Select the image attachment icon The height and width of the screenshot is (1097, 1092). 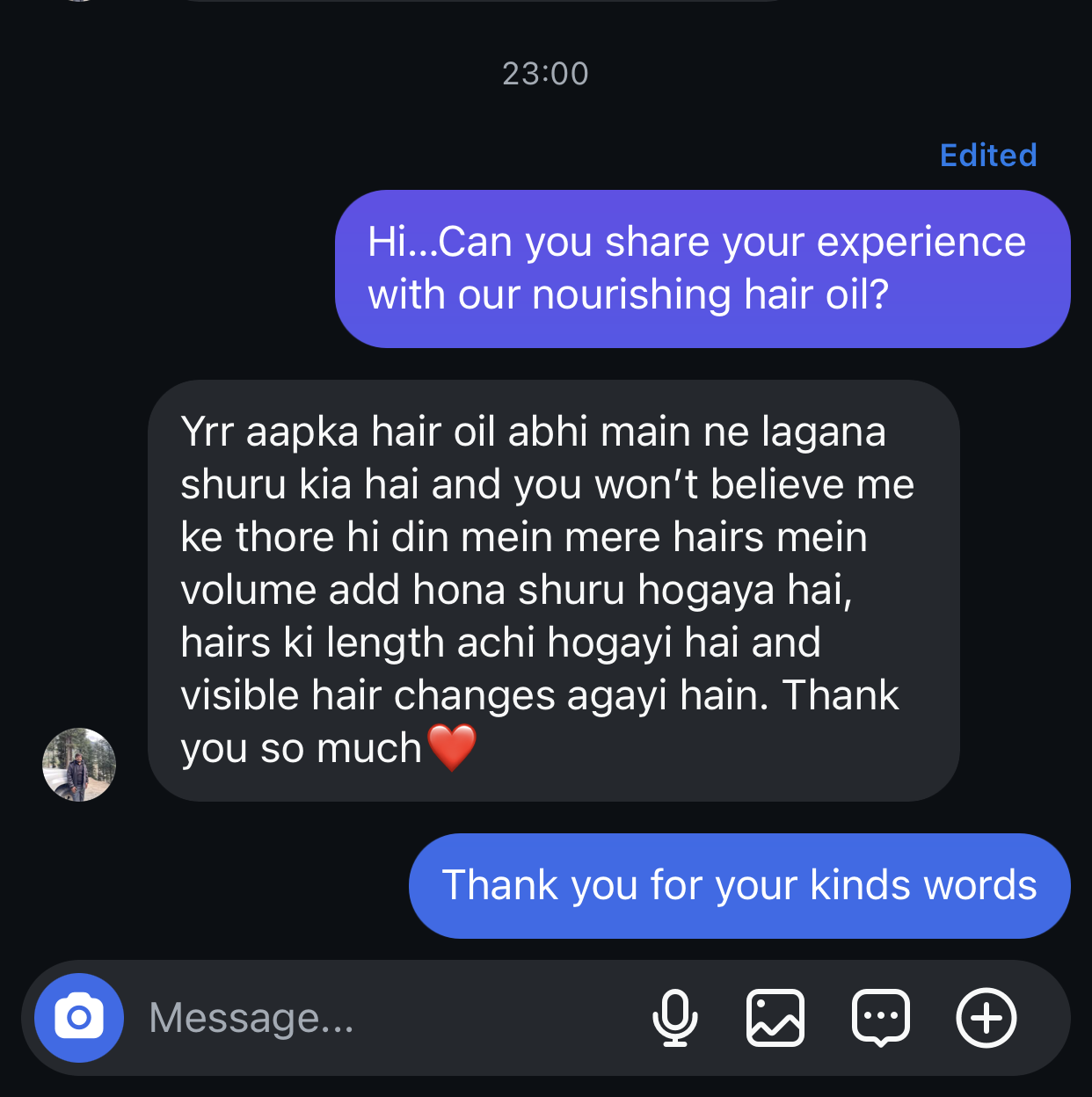775,1018
